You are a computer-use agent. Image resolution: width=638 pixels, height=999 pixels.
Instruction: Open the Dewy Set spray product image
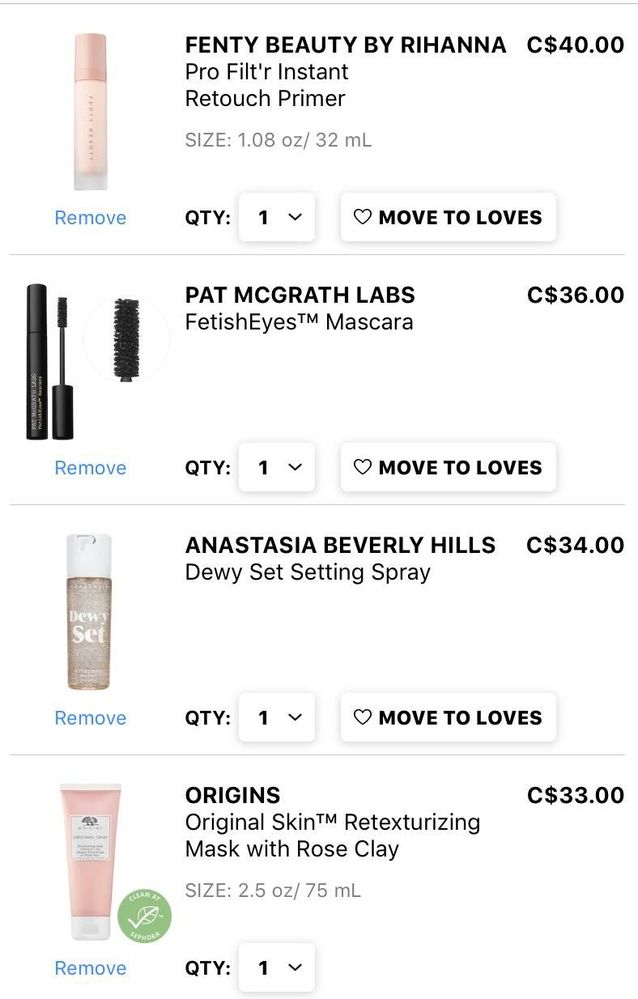click(x=90, y=612)
